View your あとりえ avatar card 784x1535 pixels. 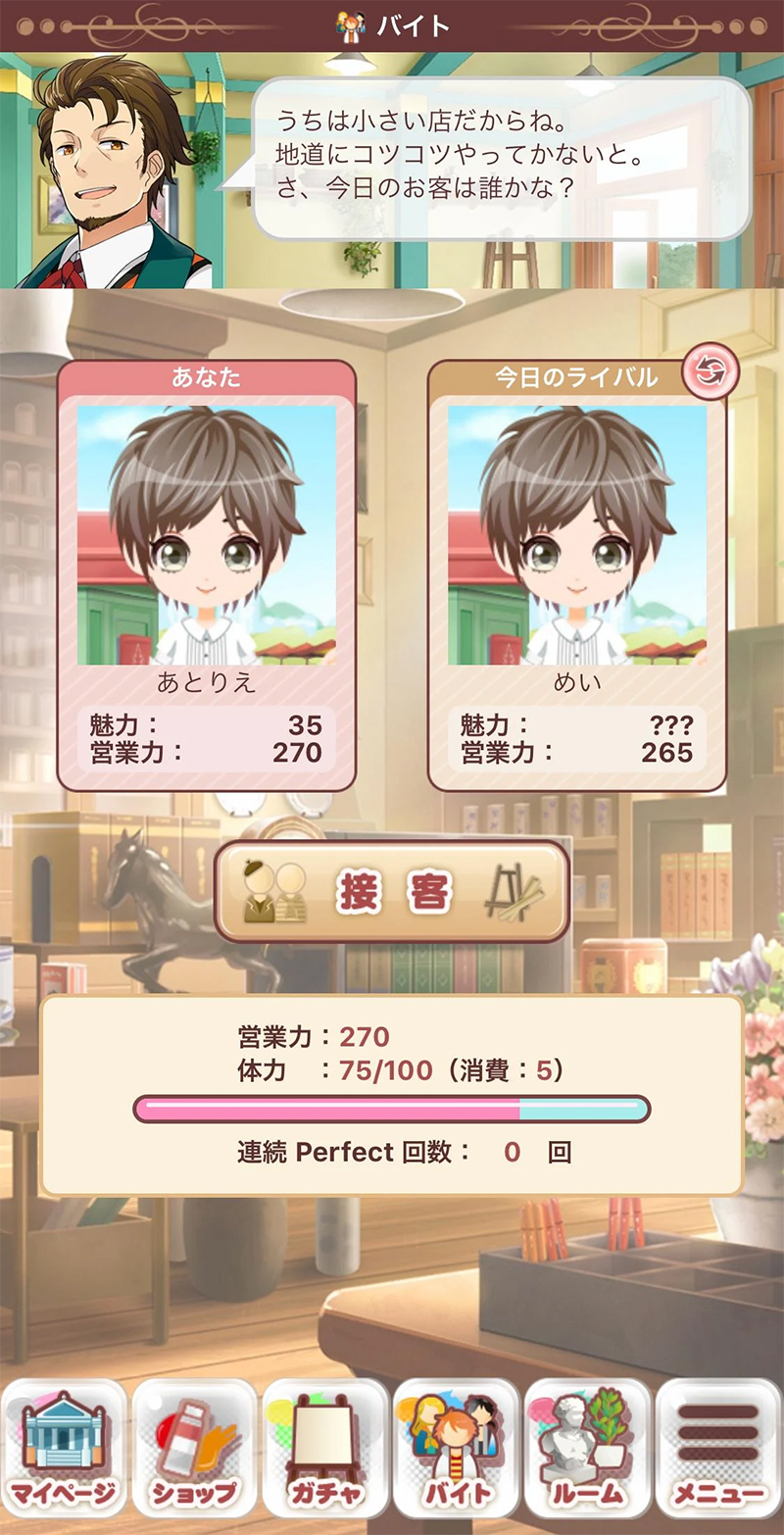pyautogui.click(x=207, y=576)
